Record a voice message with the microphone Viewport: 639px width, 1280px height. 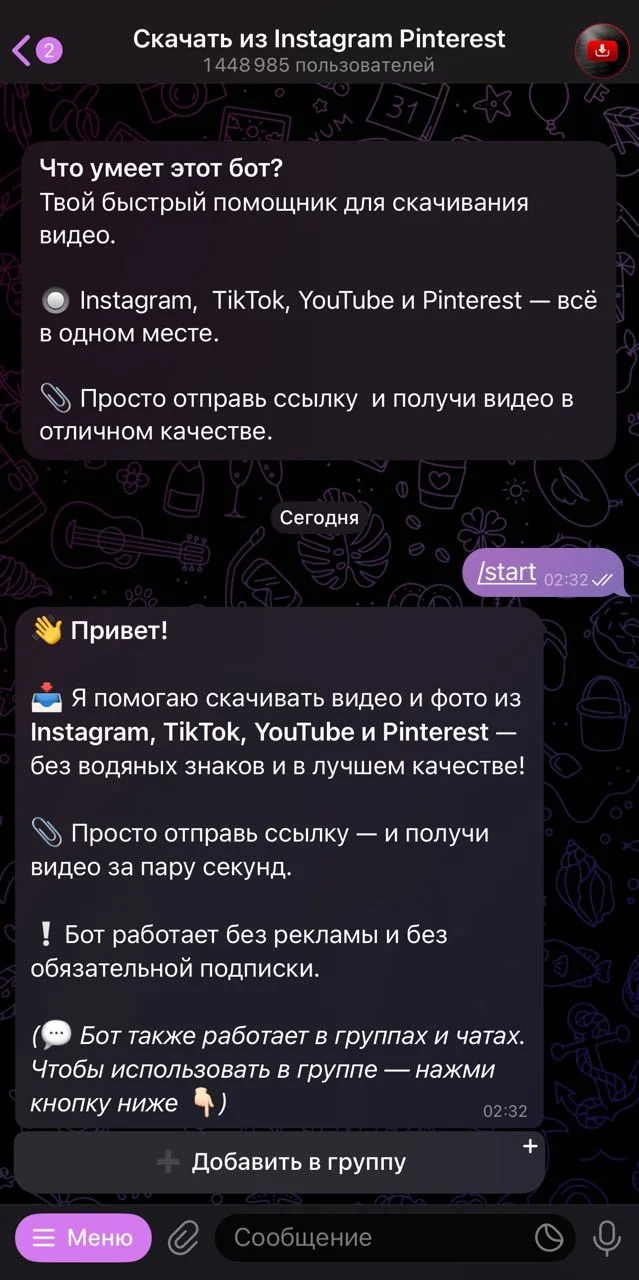(606, 1238)
